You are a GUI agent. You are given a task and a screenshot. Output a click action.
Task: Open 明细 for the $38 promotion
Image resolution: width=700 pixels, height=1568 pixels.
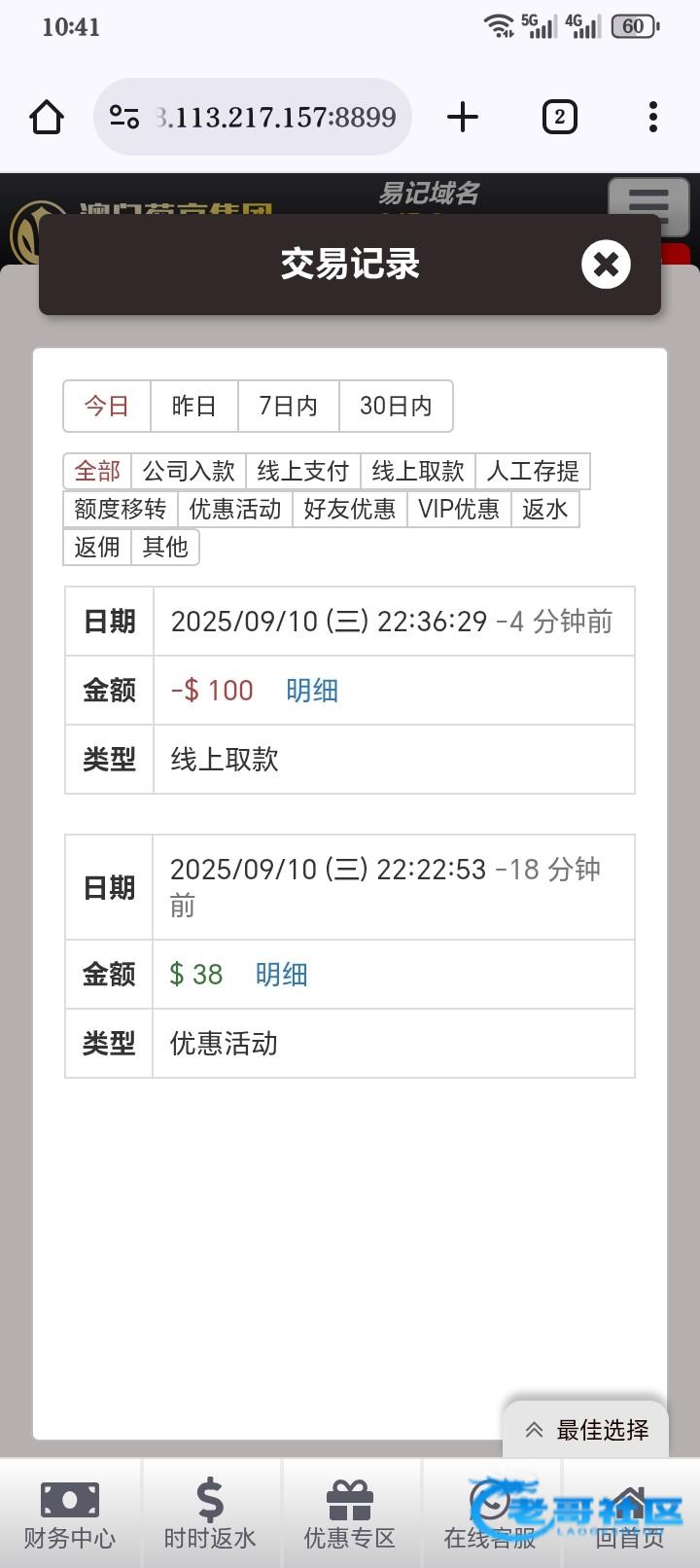[x=281, y=975]
